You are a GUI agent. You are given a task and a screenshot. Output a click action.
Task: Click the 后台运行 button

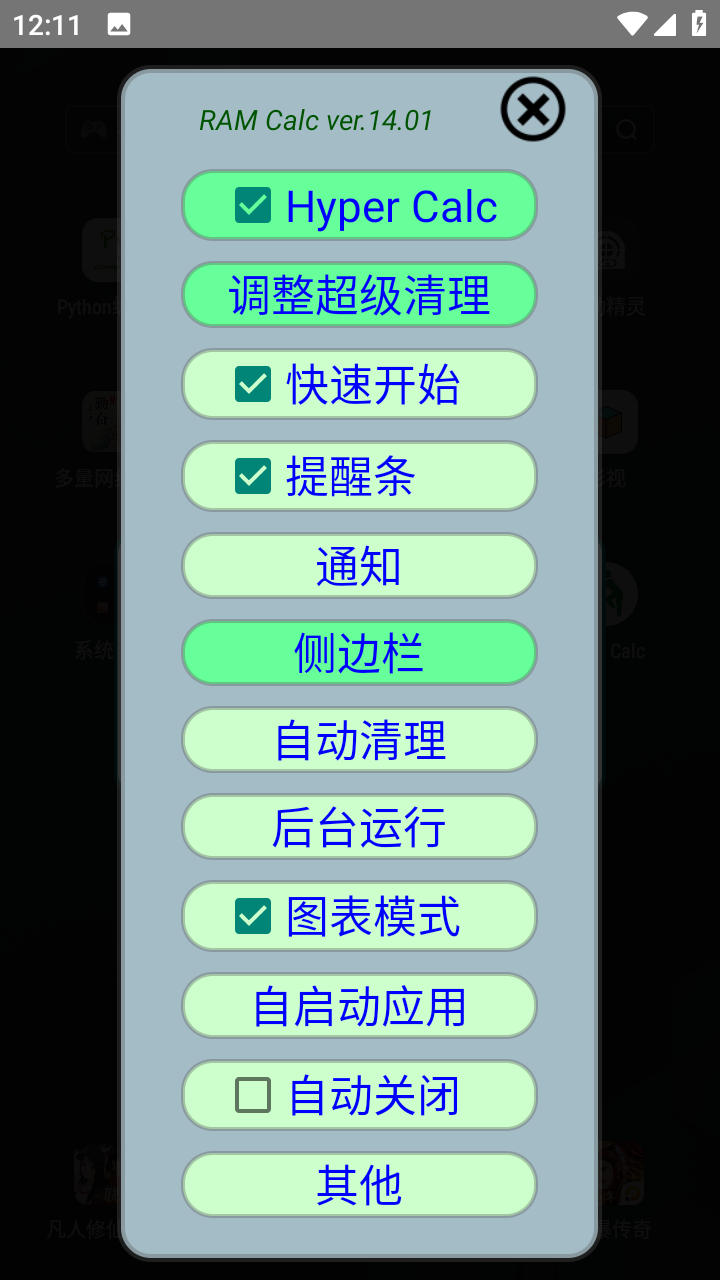point(359,826)
